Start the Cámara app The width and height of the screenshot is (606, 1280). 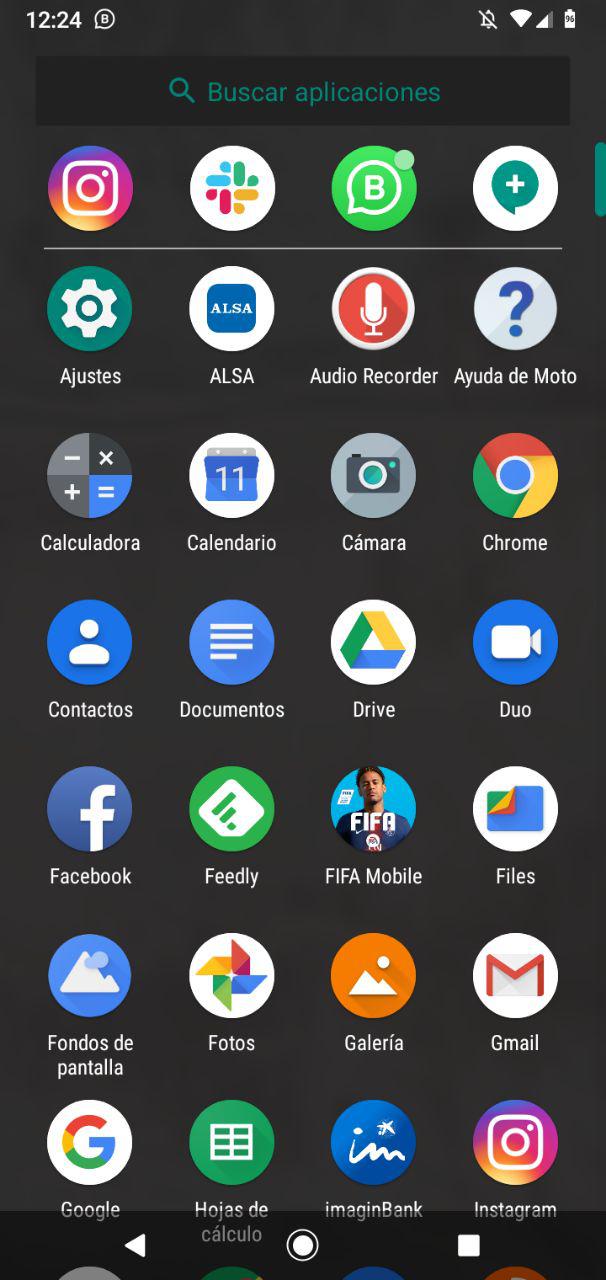tap(374, 476)
